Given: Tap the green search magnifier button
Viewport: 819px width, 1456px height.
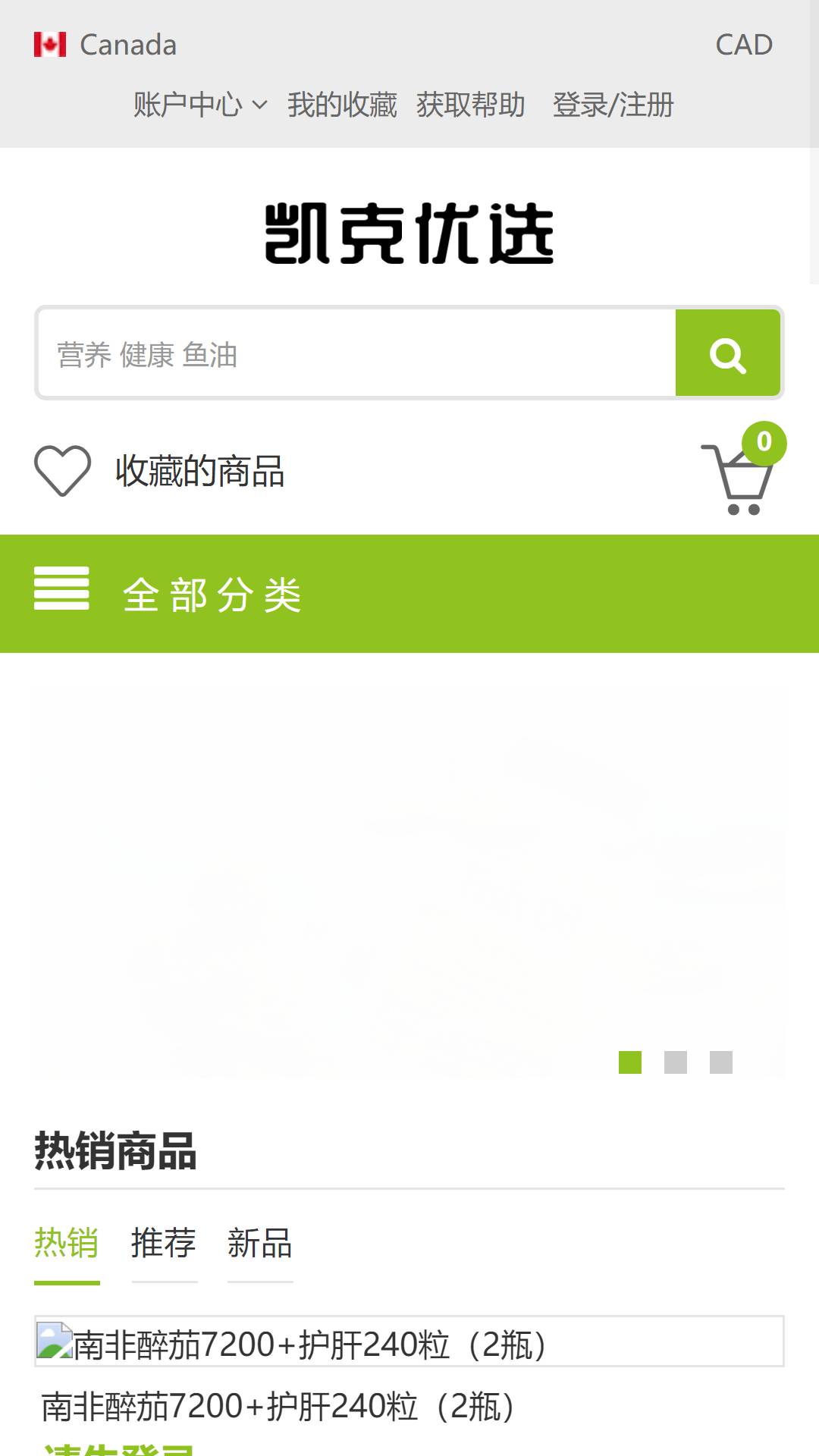Looking at the screenshot, I should [728, 353].
